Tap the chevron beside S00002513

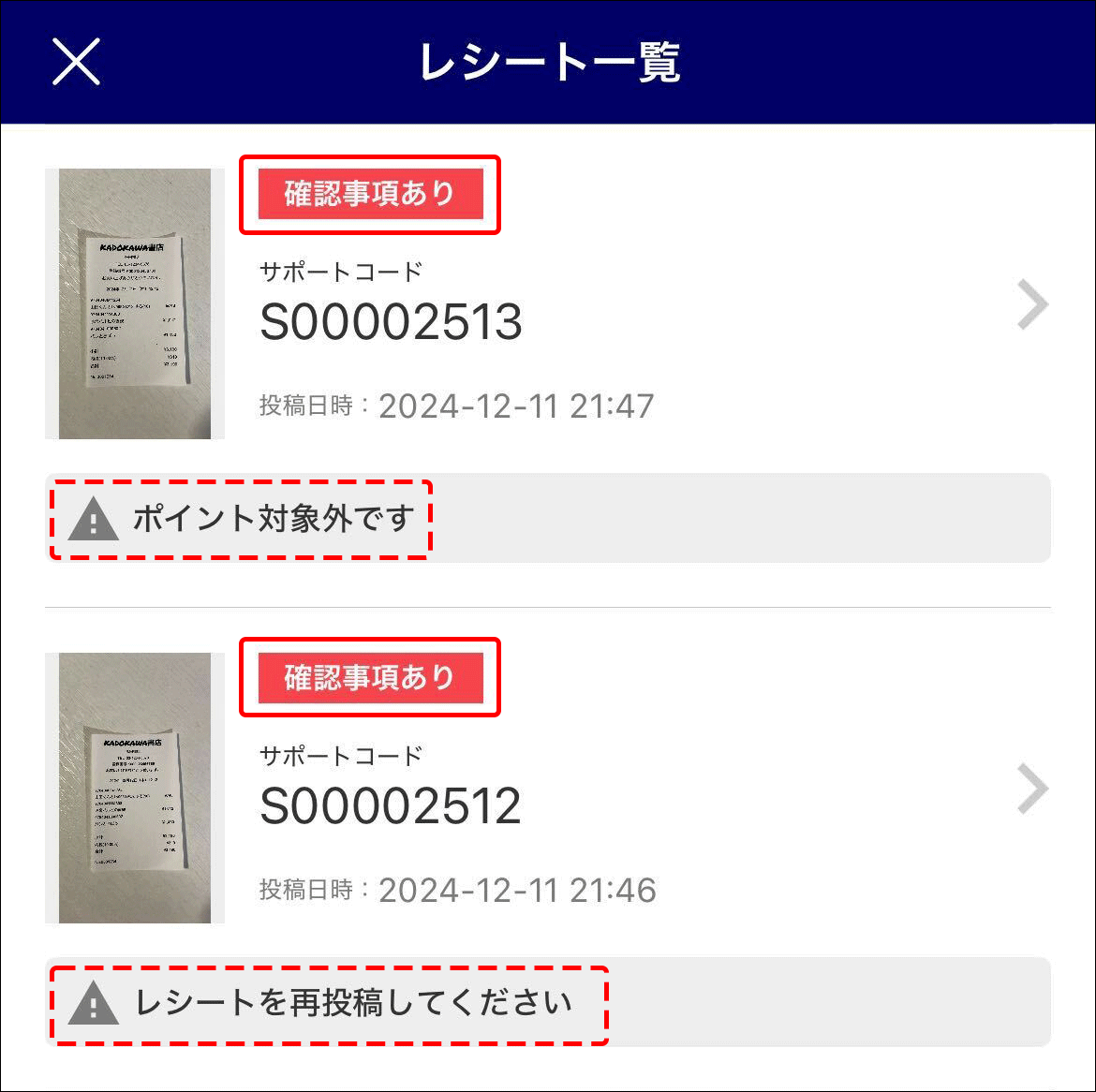pyautogui.click(x=1032, y=305)
